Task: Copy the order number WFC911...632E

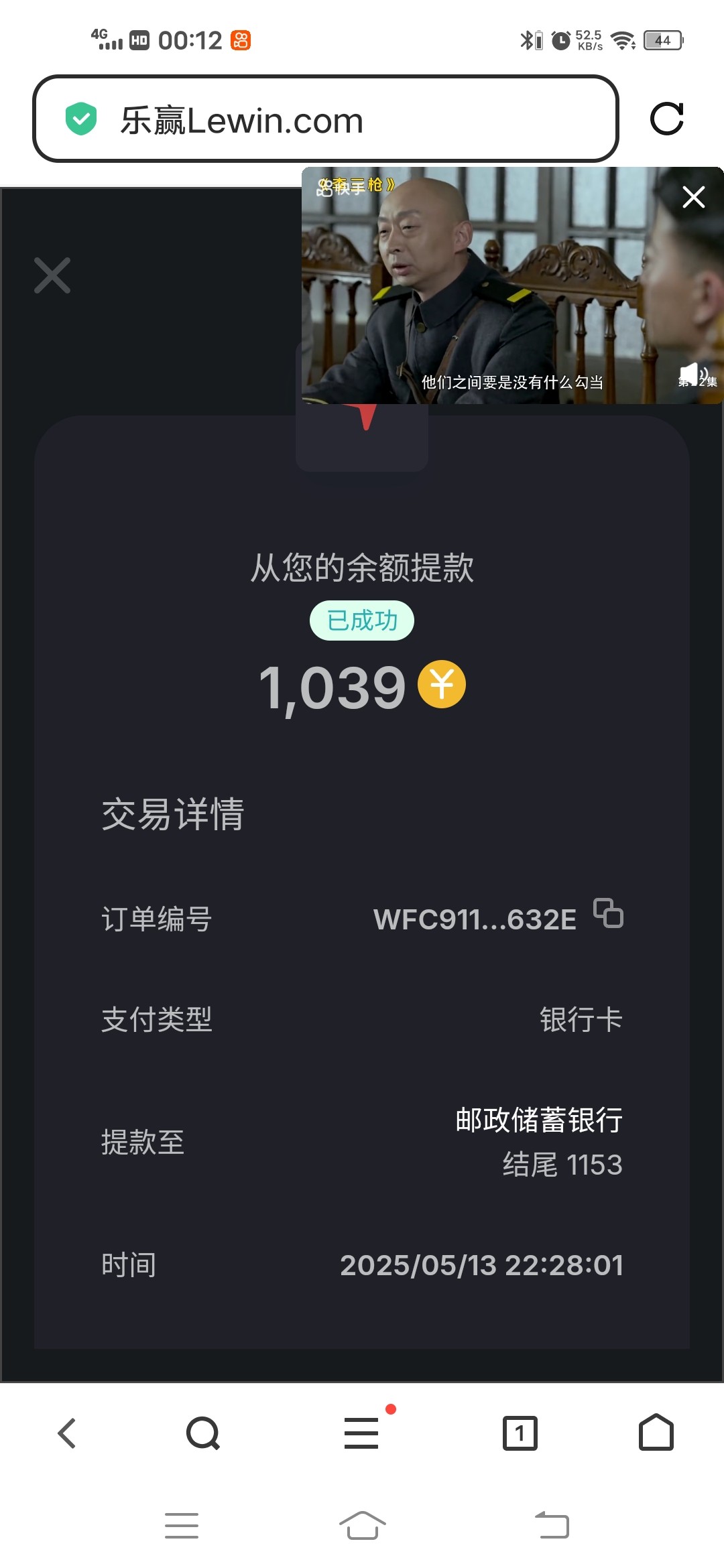Action: click(608, 913)
